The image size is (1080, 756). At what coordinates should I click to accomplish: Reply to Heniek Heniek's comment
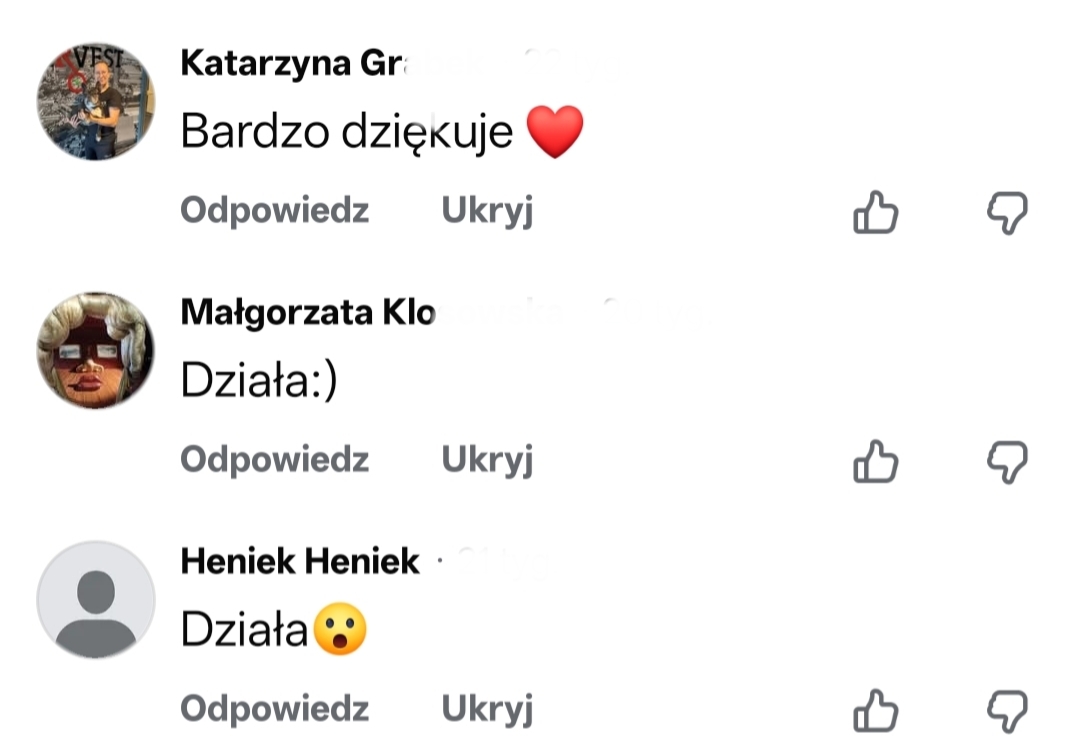(x=274, y=709)
